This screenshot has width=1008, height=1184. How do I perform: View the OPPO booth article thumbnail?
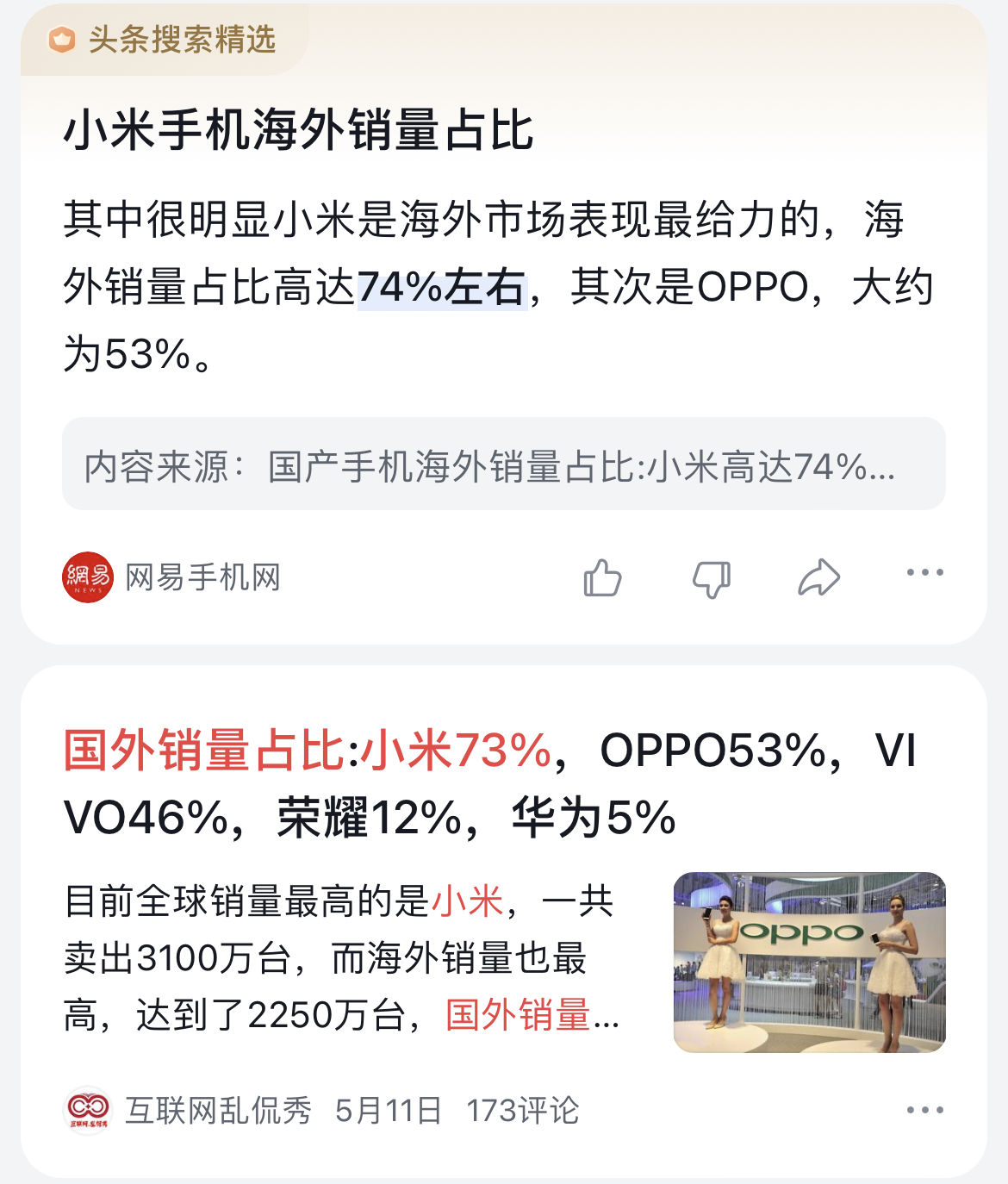809,962
